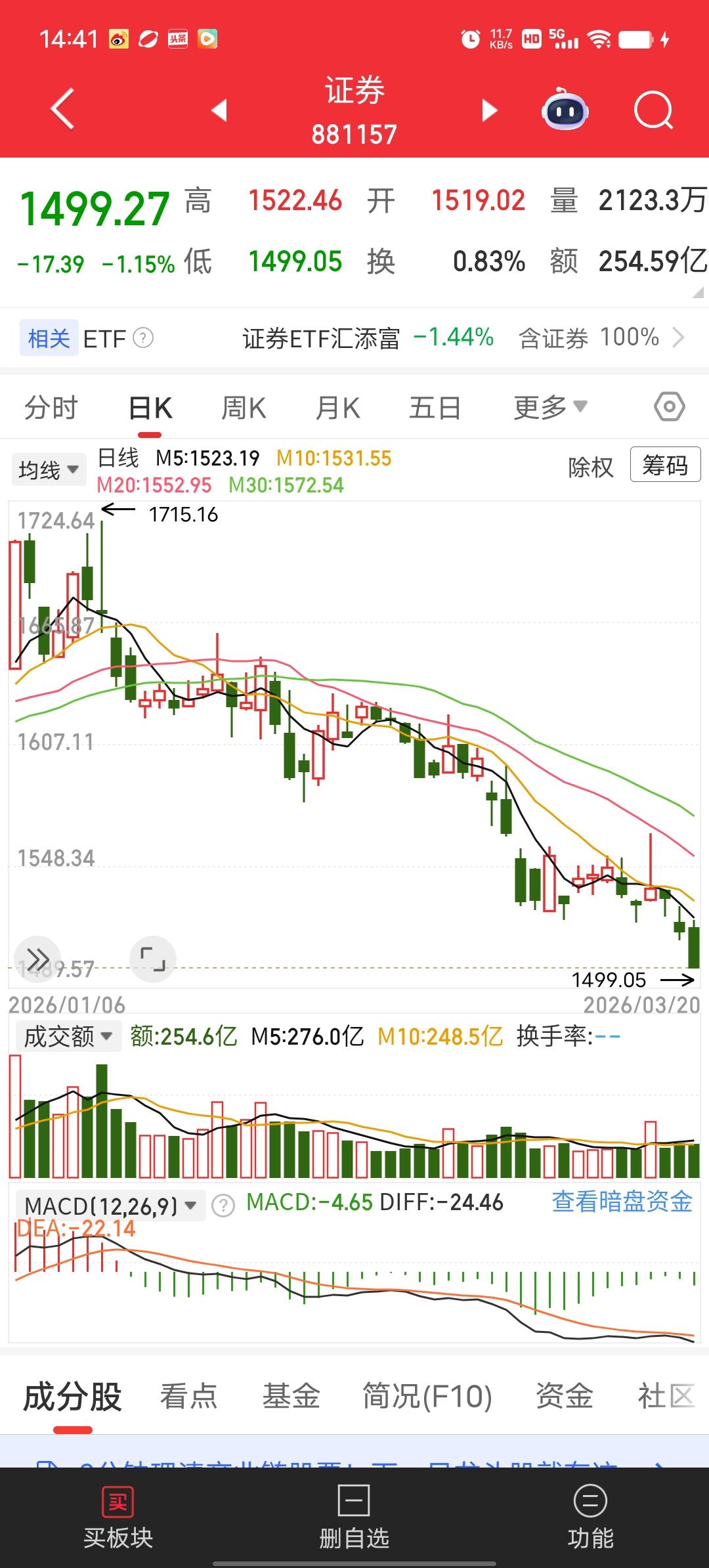Viewport: 709px width, 1568px height.
Task: Tap the 证券ETF汇添富 related ETF entry
Action: click(321, 338)
